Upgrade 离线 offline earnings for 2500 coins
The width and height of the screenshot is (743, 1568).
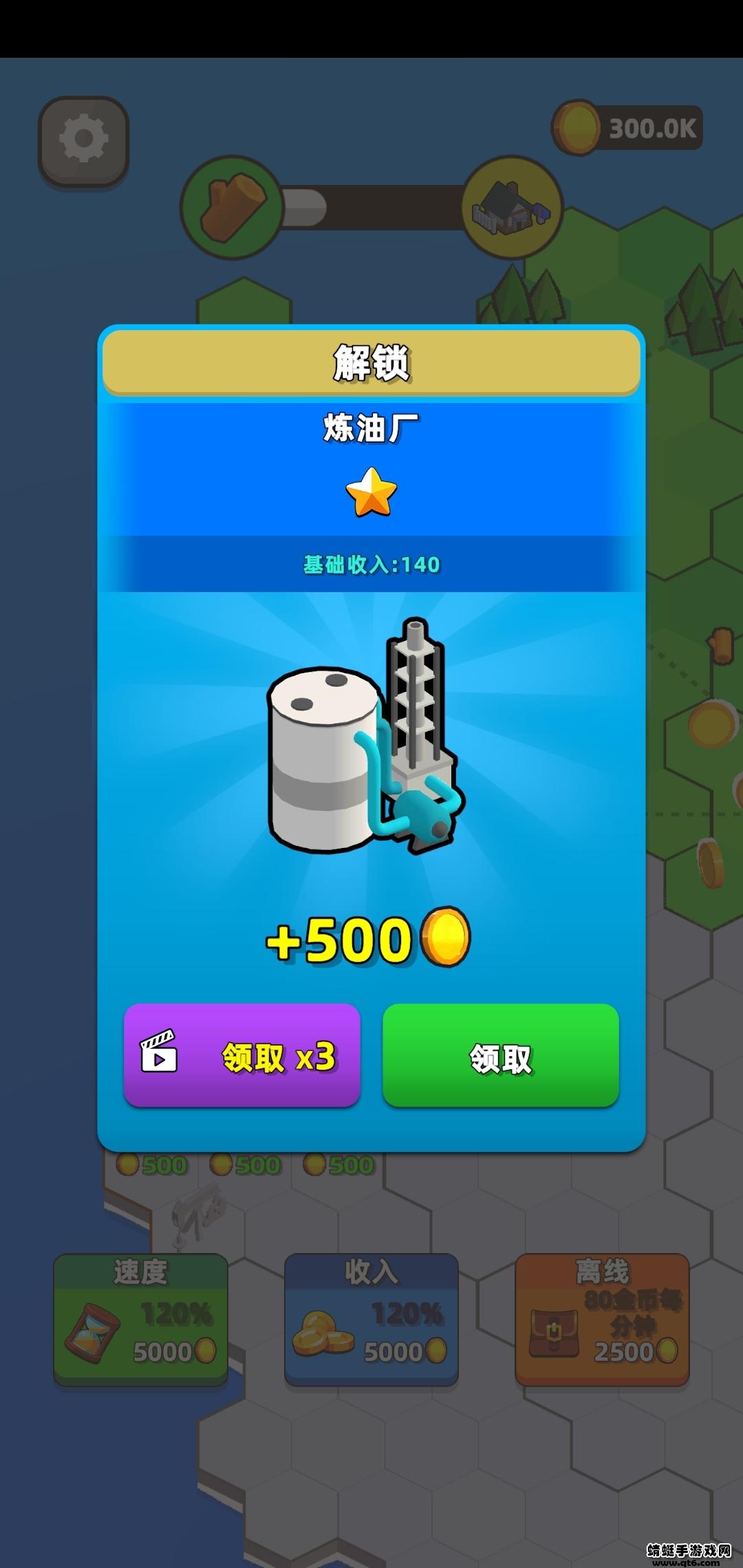[602, 1318]
